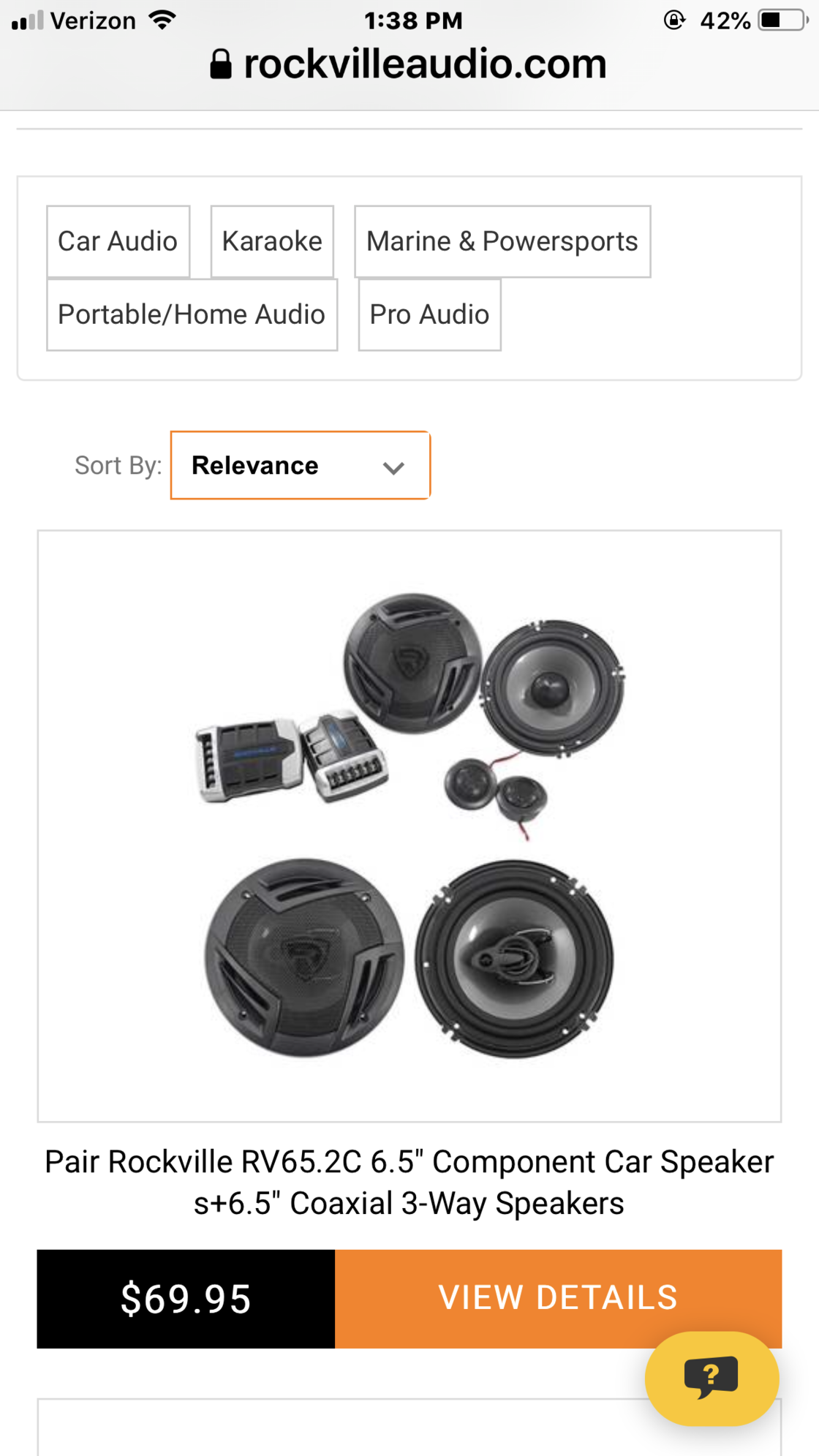Select the Pro Audio category

click(429, 314)
